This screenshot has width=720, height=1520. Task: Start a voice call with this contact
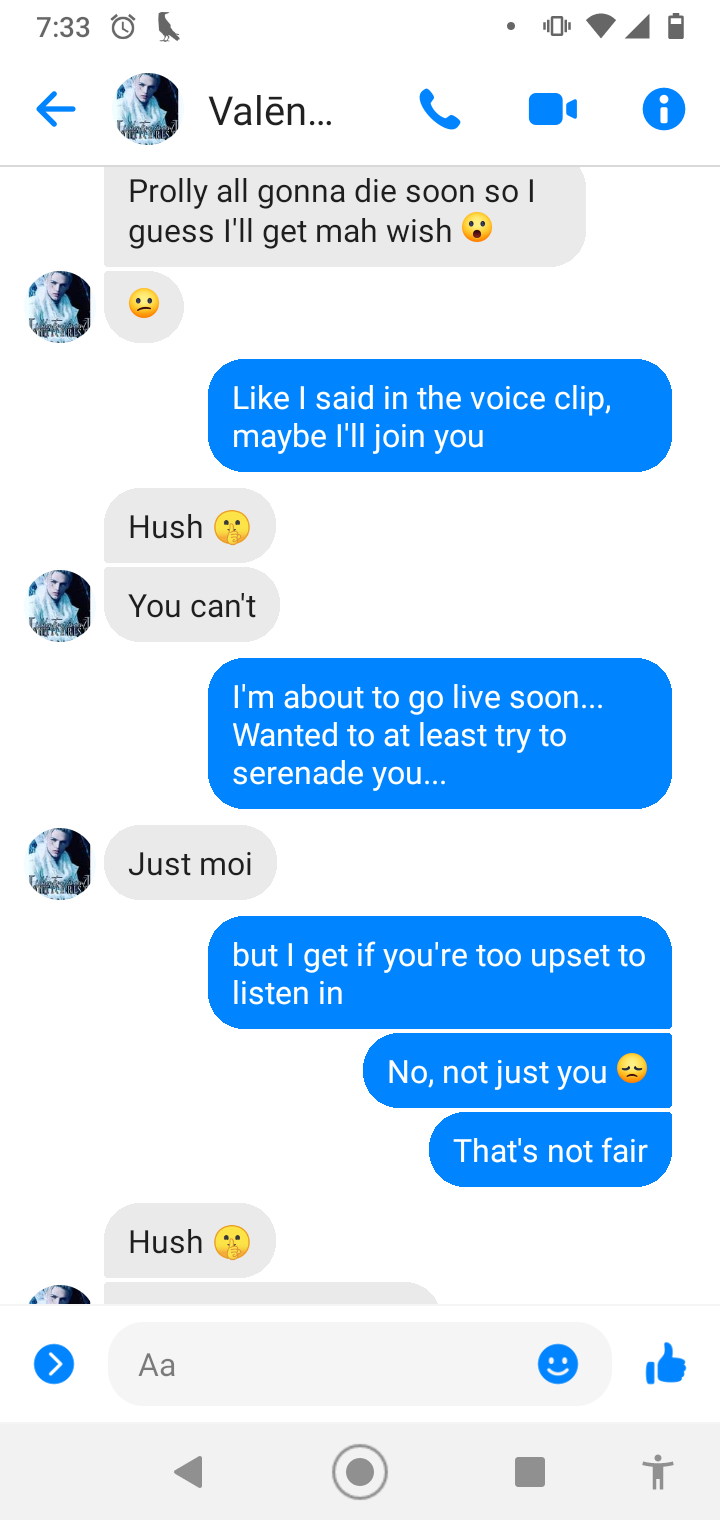tap(440, 109)
